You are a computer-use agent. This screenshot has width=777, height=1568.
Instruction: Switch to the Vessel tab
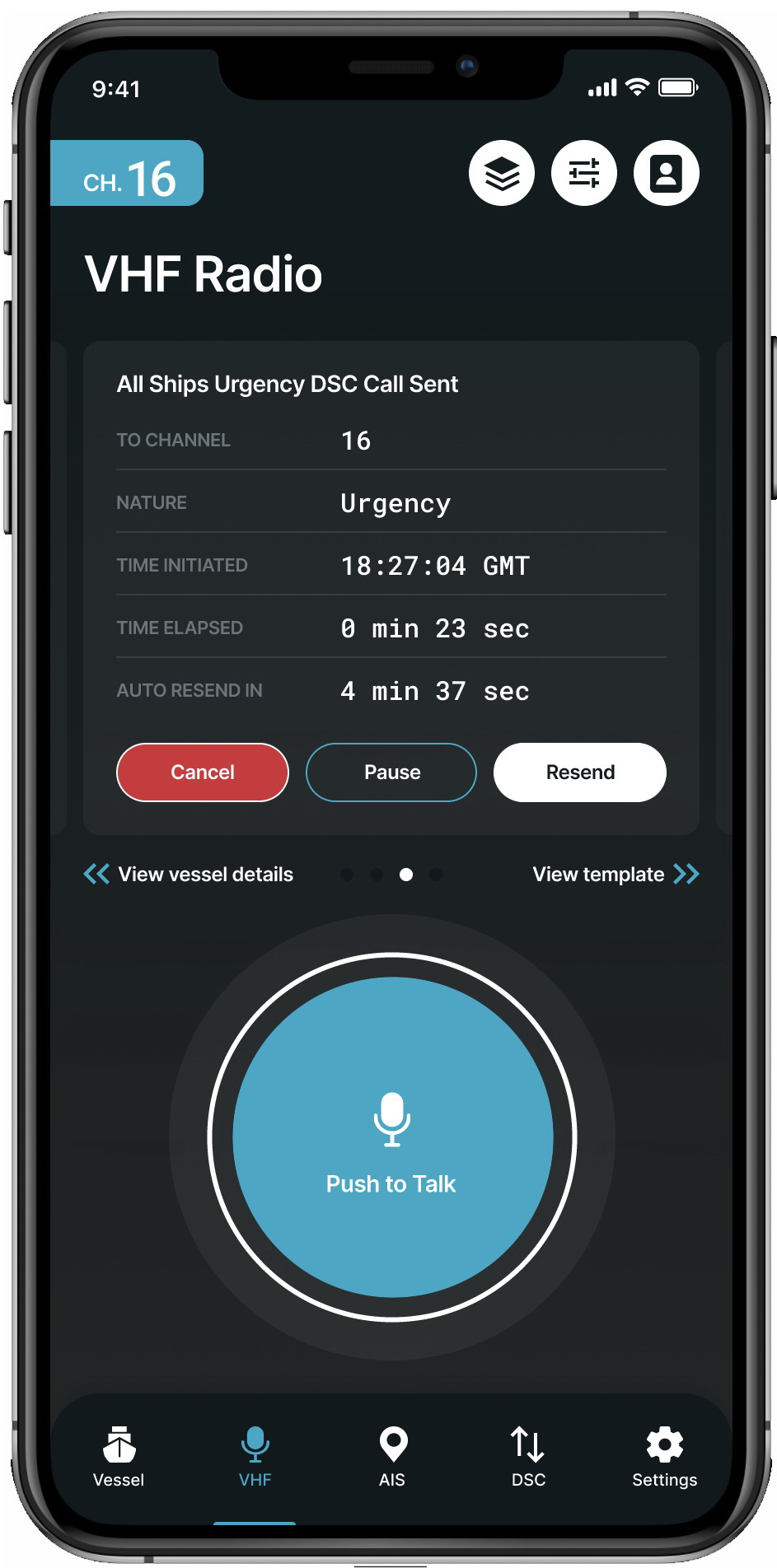pos(119,1457)
